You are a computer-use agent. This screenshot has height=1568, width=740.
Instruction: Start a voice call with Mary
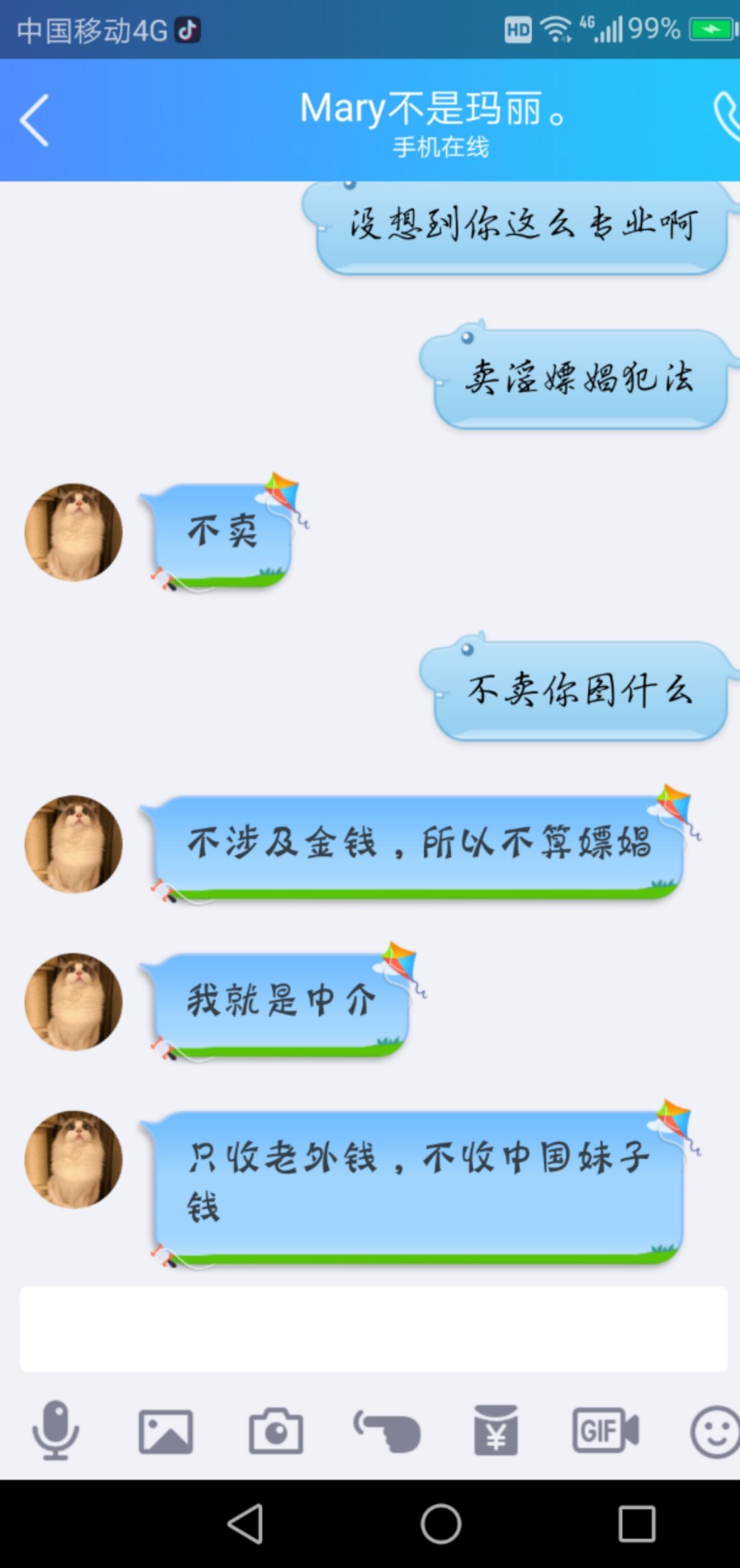click(x=726, y=118)
